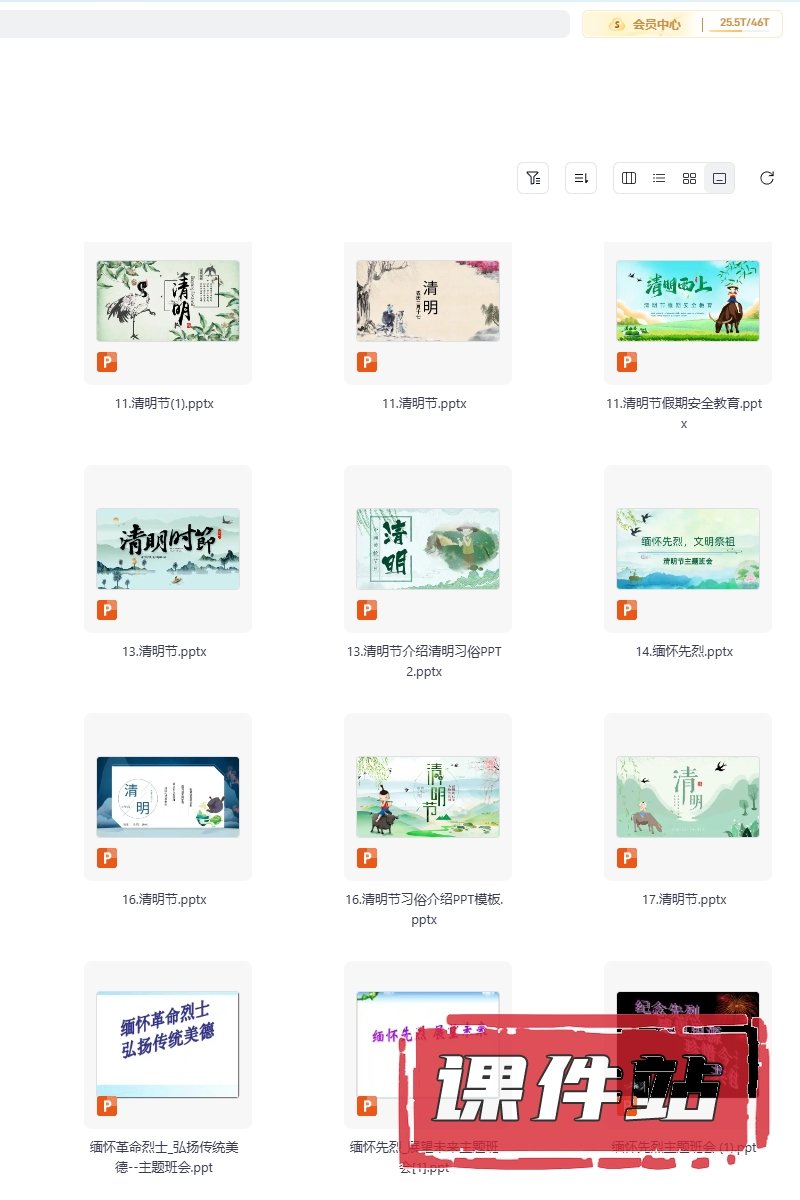Open file 17.清明节.pptx
This screenshot has height=1200, width=800.
pyautogui.click(x=688, y=797)
